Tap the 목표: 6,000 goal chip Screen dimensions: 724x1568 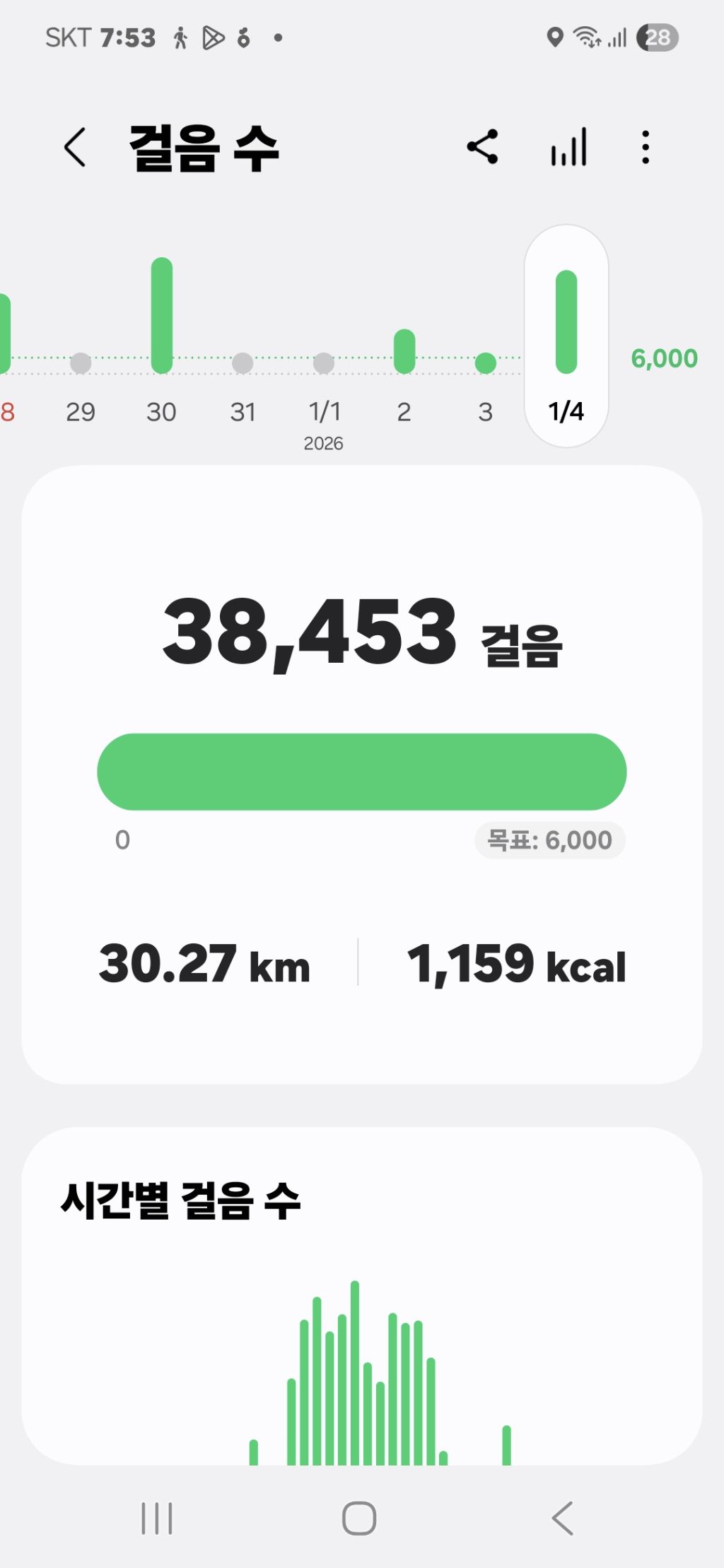tap(550, 840)
